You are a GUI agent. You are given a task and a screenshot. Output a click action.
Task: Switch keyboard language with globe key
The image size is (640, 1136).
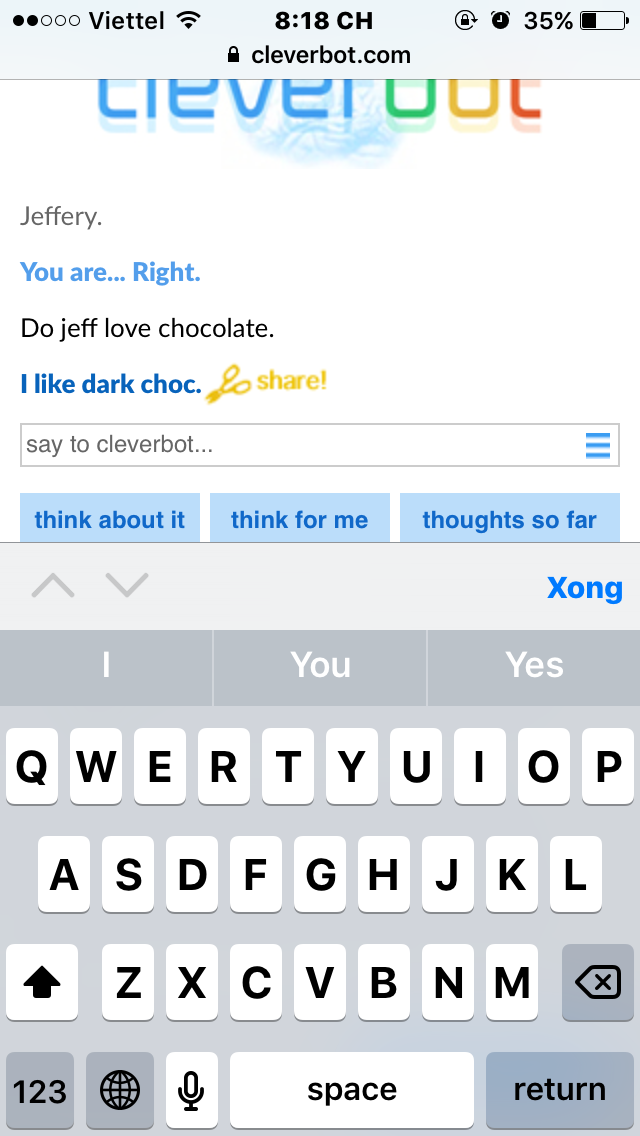point(120,1090)
